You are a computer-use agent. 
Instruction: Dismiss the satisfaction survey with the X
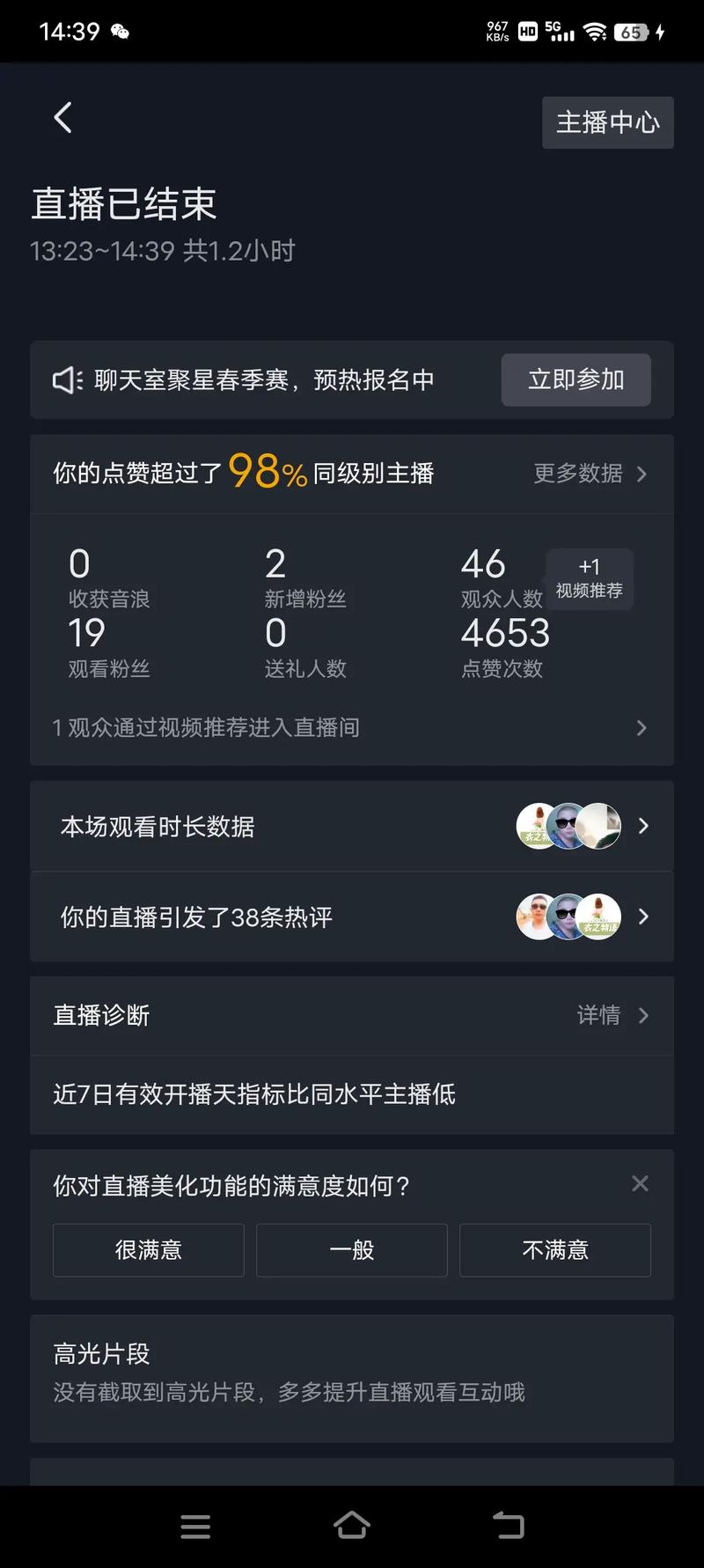coord(640,1183)
